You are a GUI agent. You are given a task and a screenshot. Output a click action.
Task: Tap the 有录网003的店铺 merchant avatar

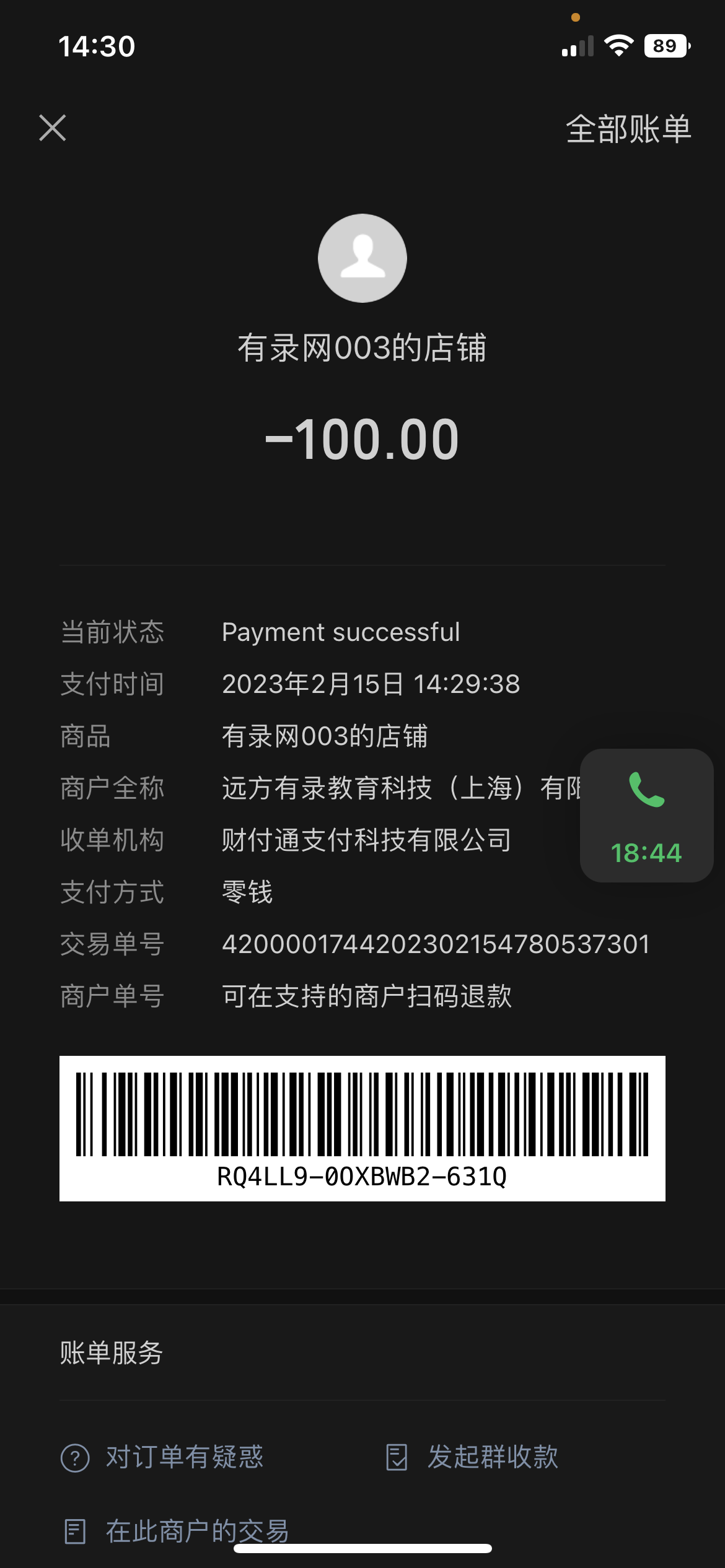[362, 258]
